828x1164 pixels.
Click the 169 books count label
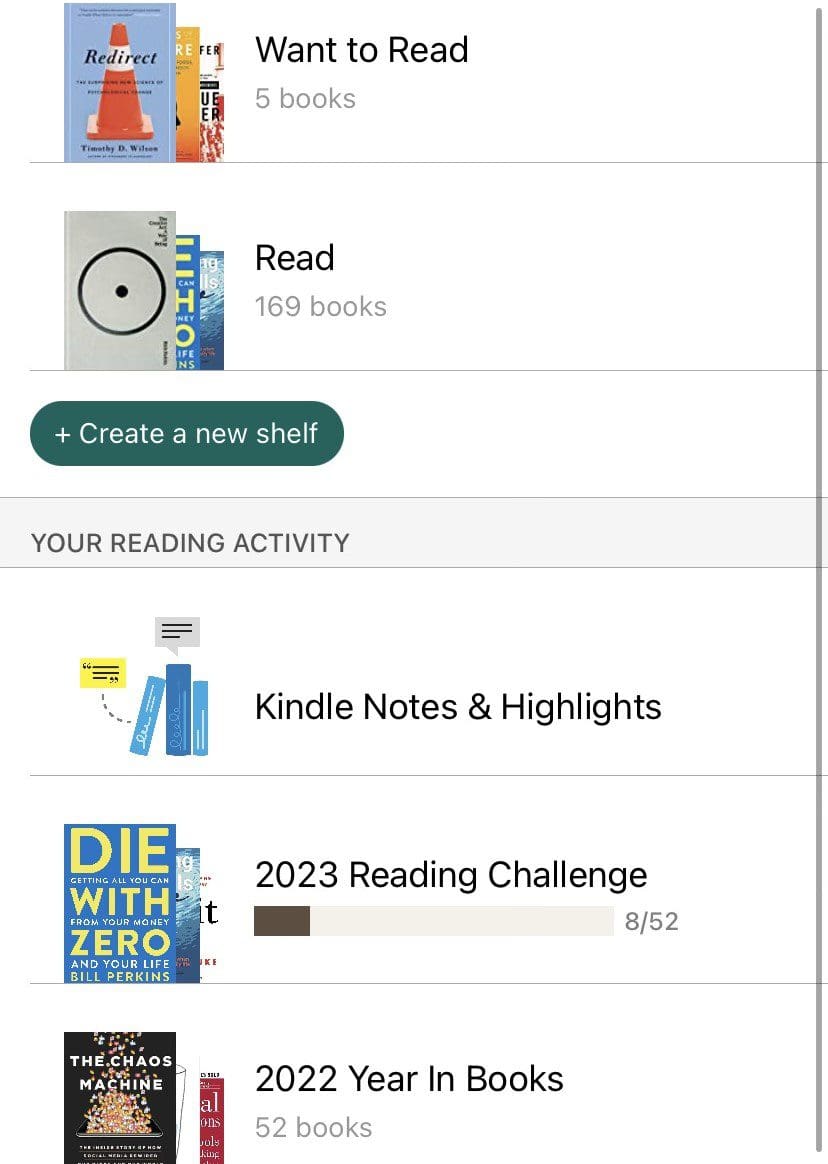[x=321, y=306]
